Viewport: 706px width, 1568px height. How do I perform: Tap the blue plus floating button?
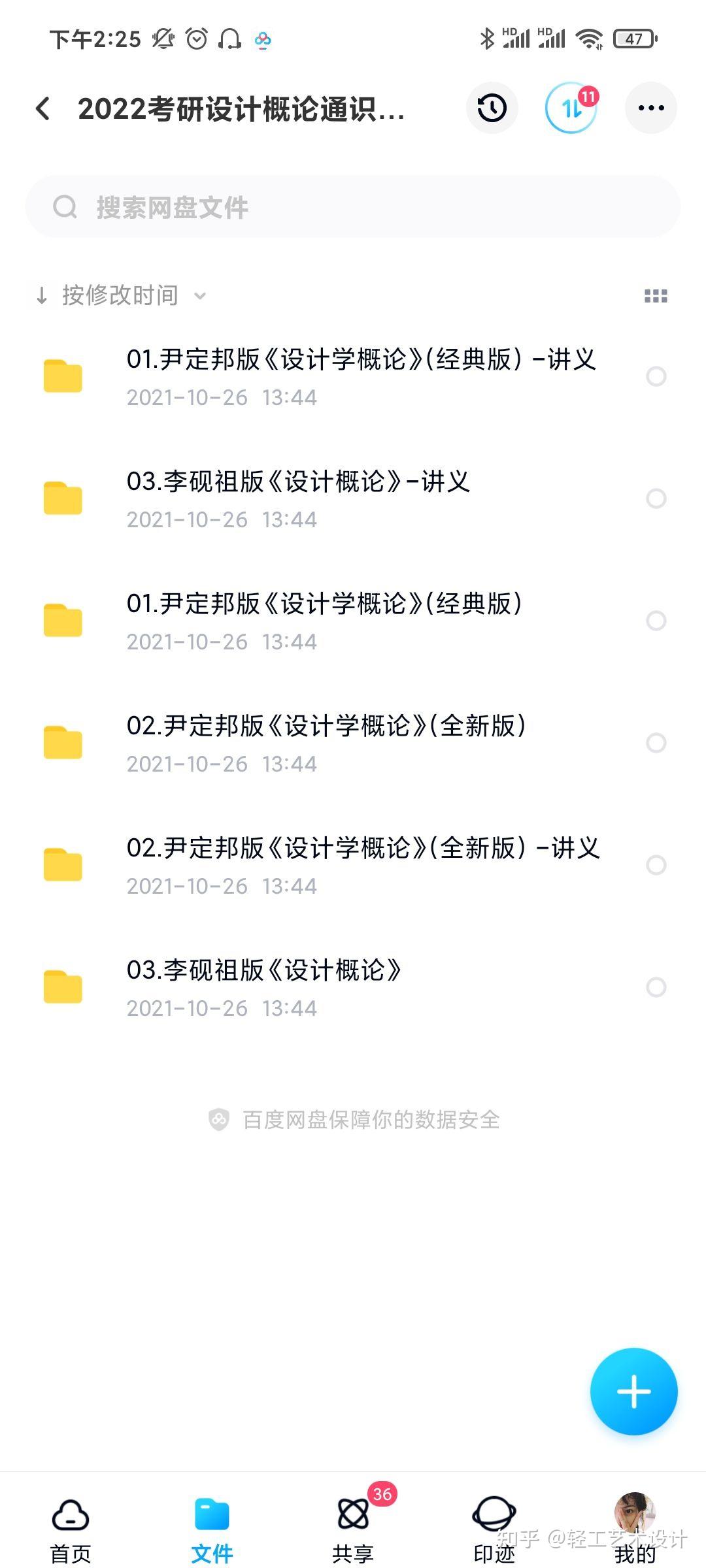point(633,1392)
